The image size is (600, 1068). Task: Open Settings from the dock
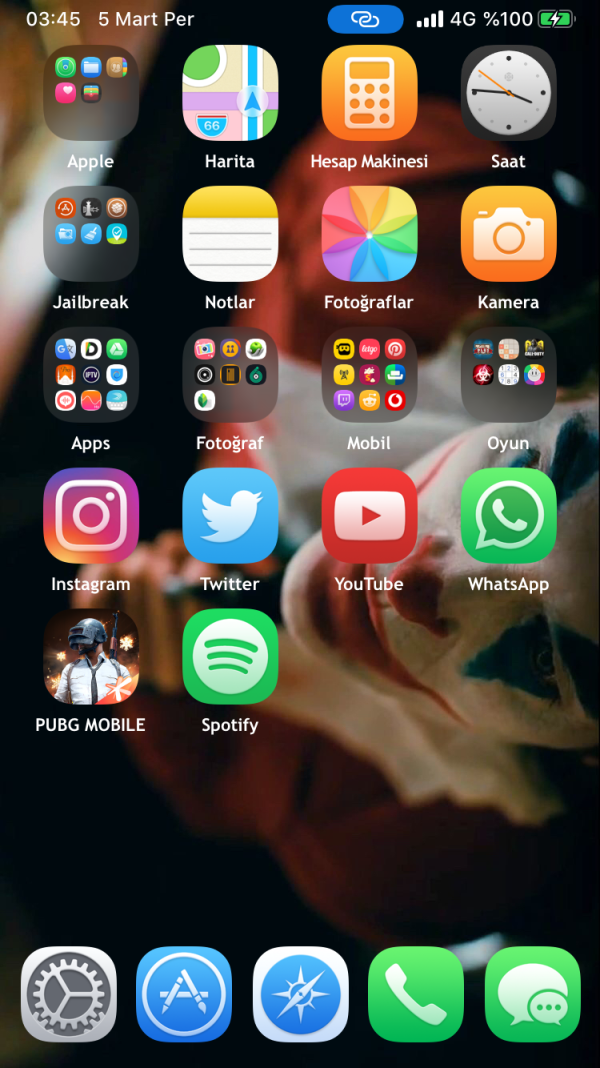point(69,994)
